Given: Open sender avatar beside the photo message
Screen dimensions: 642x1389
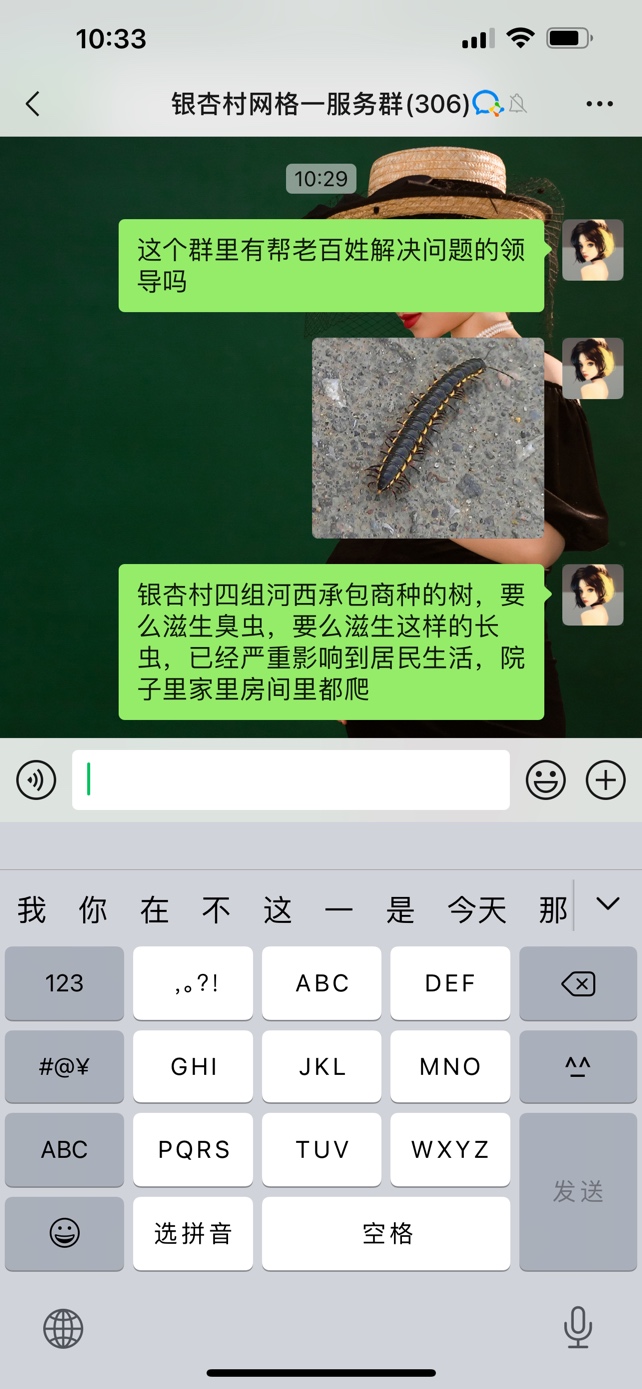Looking at the screenshot, I should pos(592,368).
